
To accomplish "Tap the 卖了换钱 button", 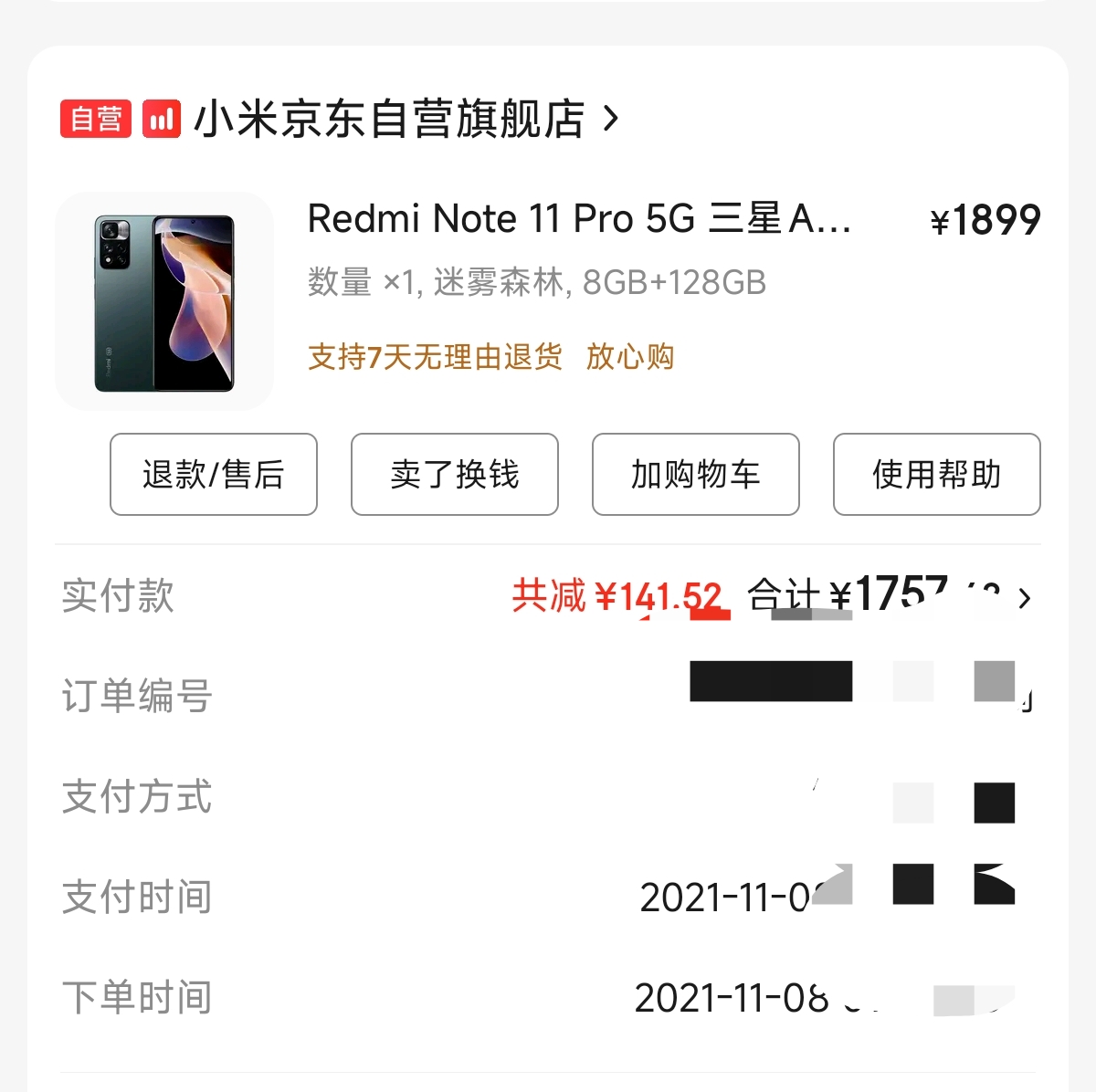I will pos(455,475).
